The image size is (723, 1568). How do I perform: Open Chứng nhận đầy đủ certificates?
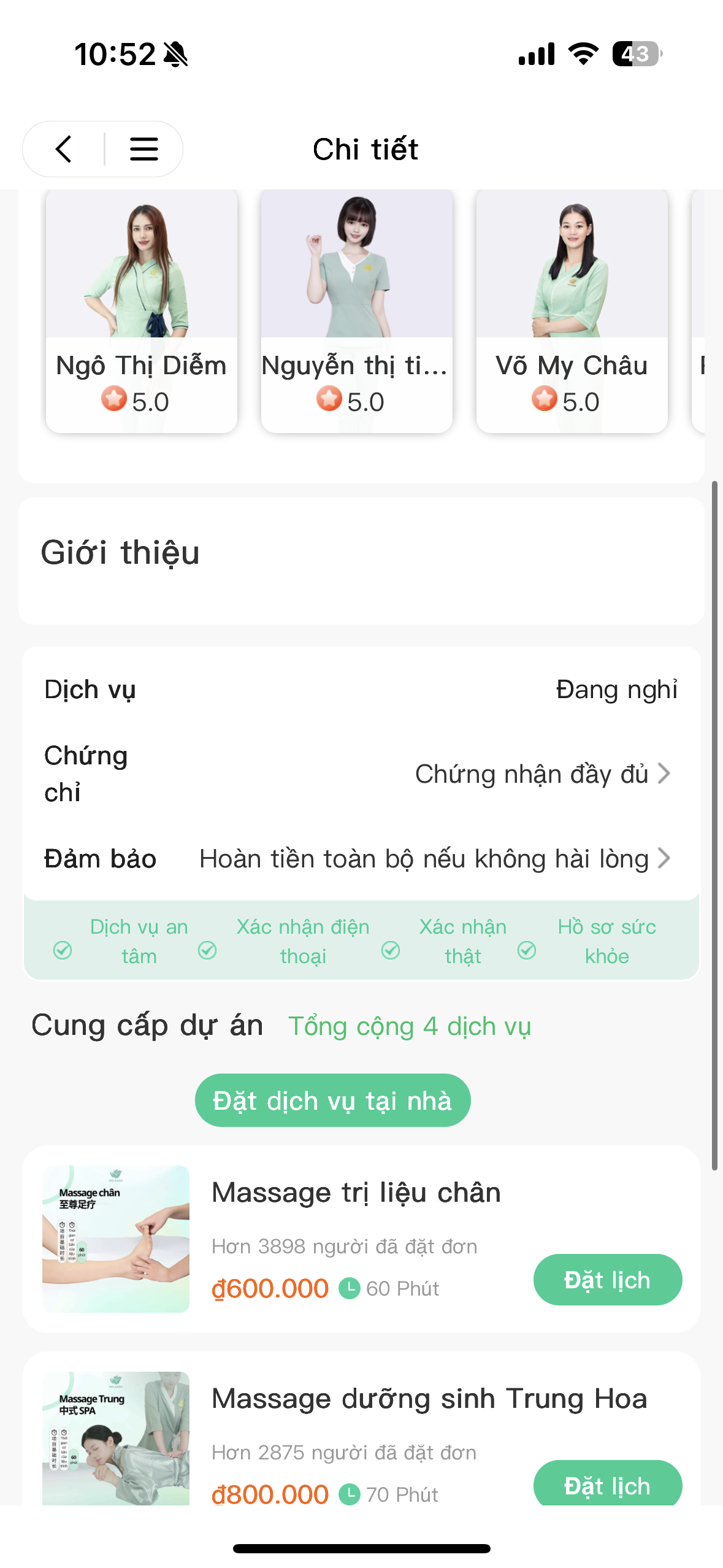pyautogui.click(x=542, y=774)
